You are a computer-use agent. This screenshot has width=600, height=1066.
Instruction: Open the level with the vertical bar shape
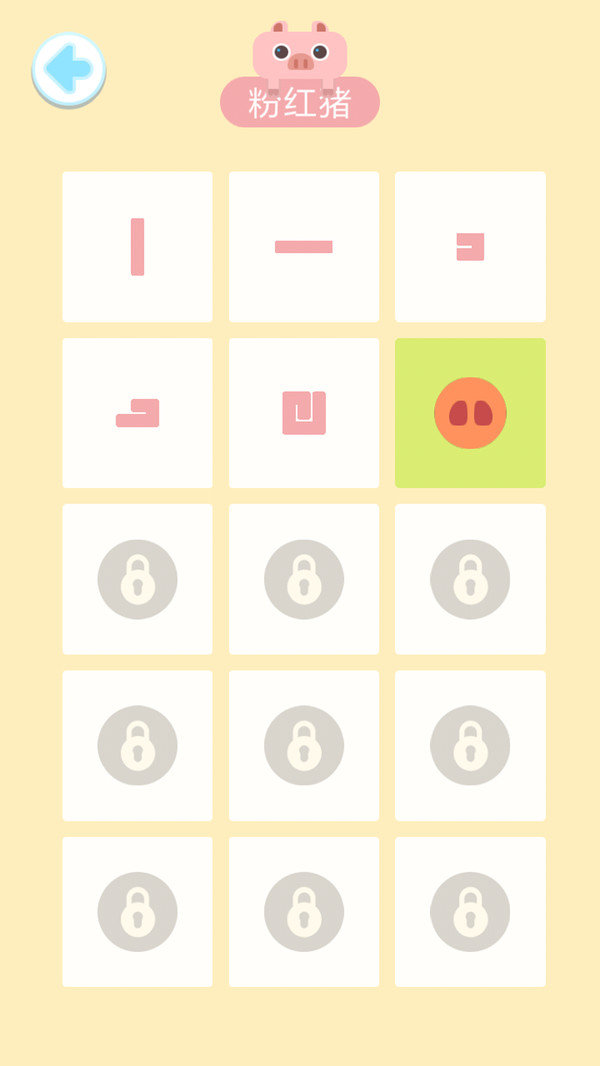coord(137,247)
